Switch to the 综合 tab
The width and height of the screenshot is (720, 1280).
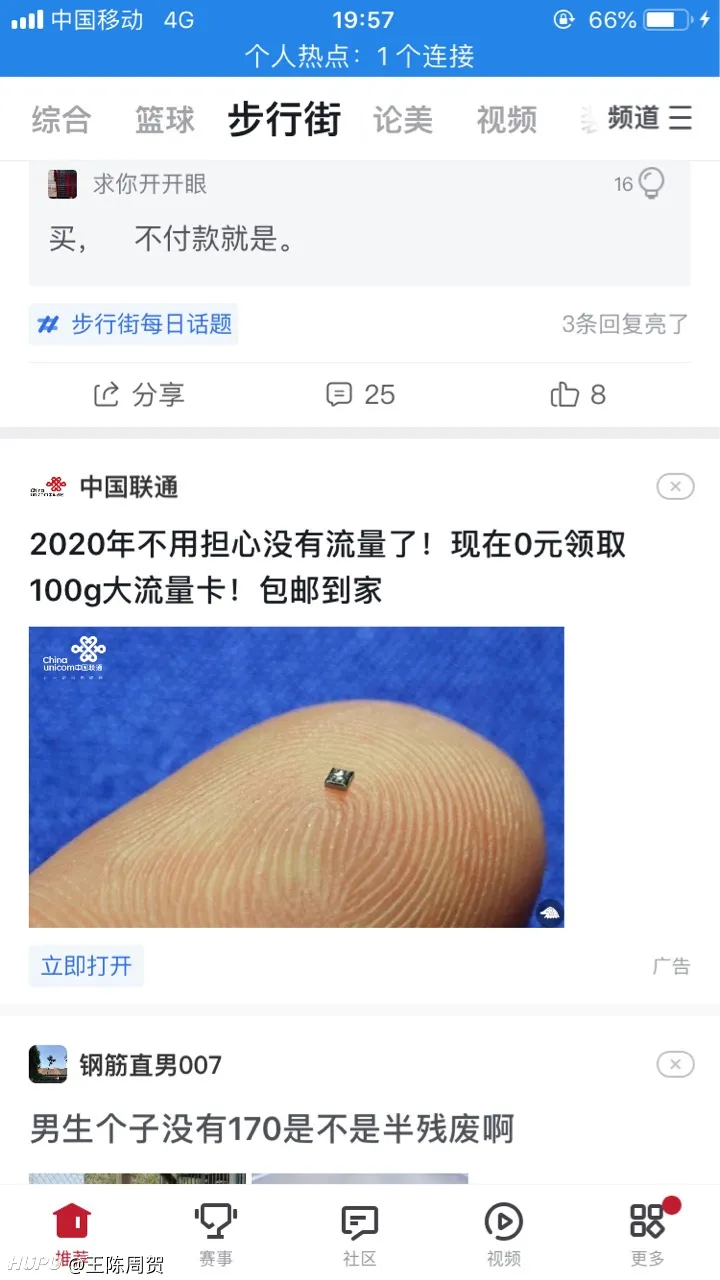tap(61, 120)
